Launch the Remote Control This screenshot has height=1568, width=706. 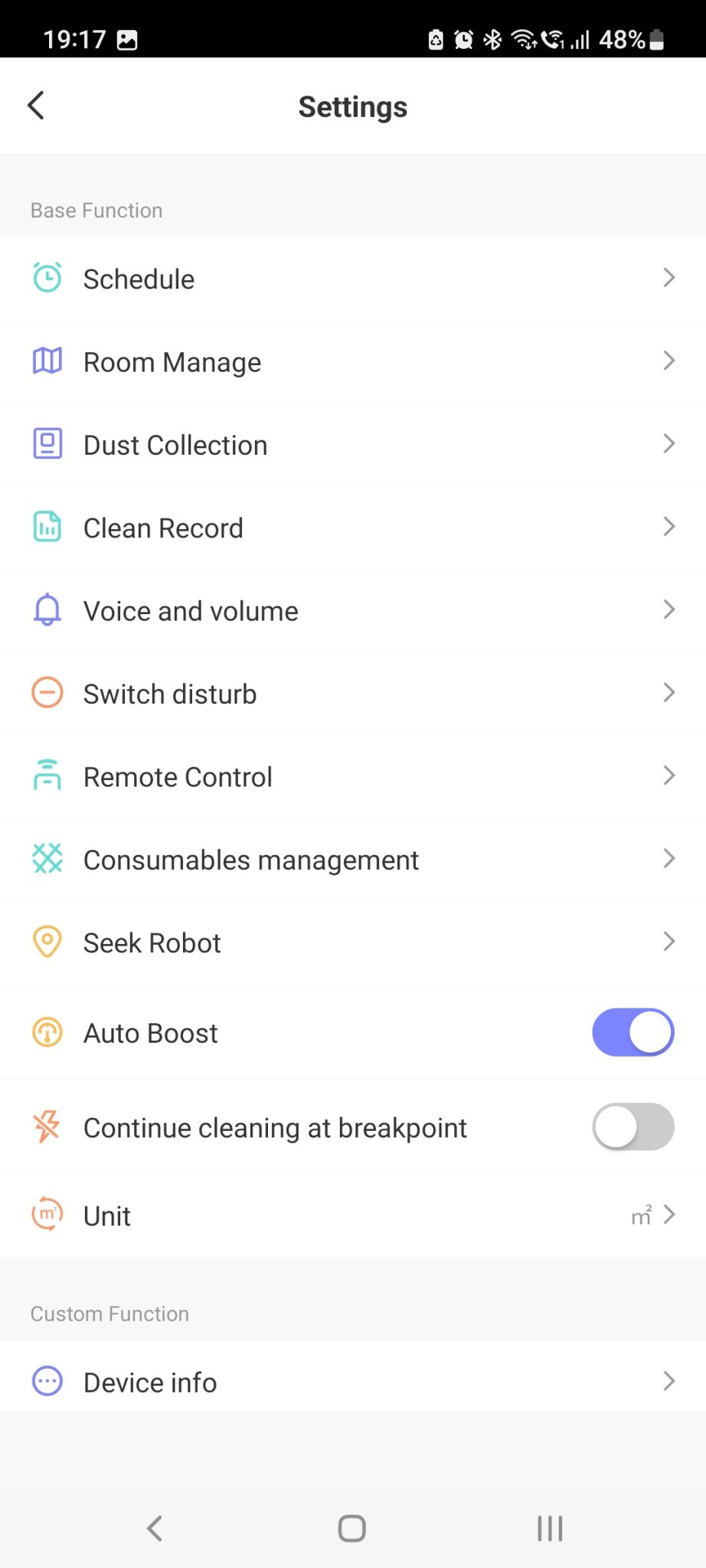(353, 776)
